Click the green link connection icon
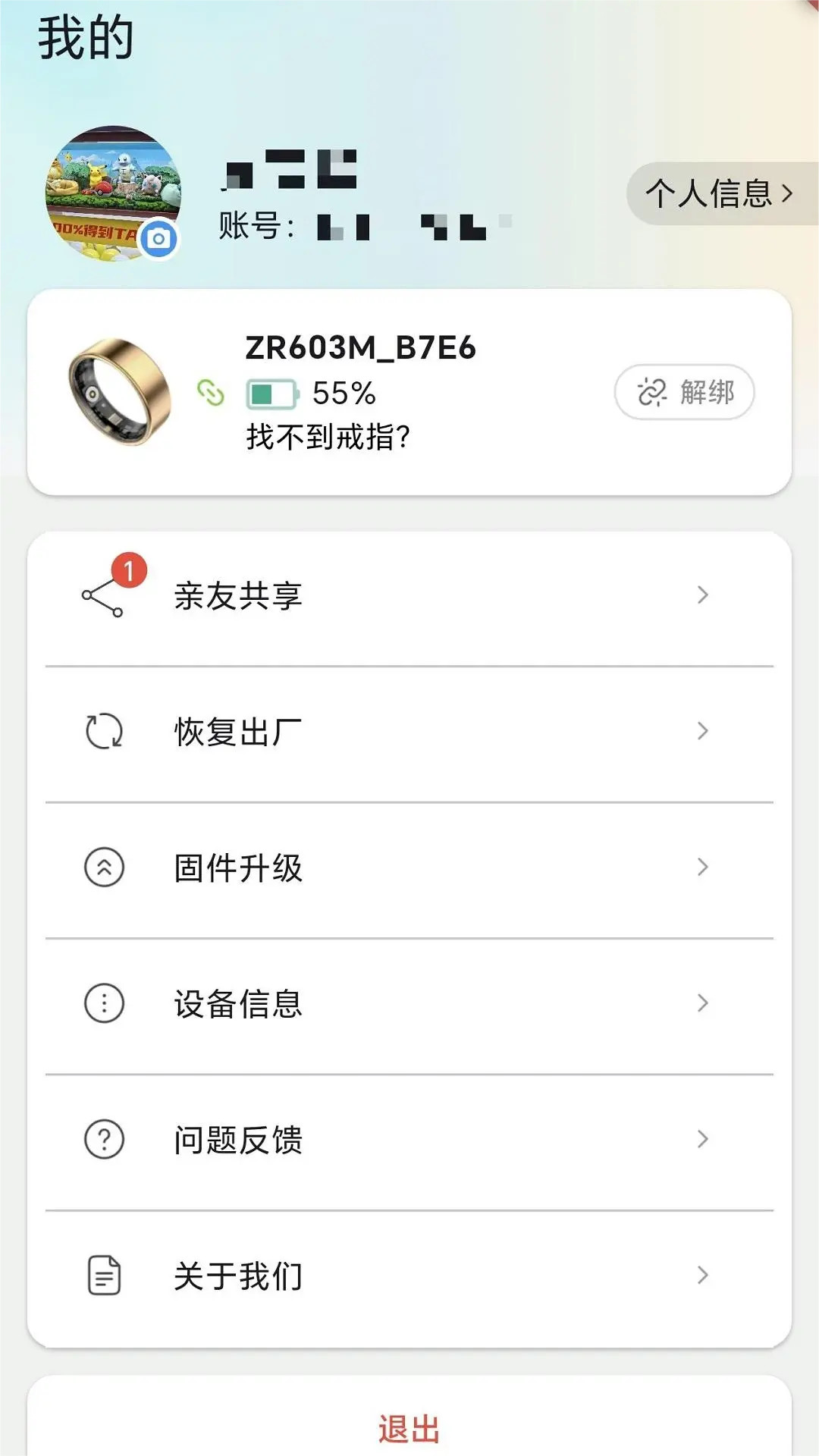 (210, 393)
